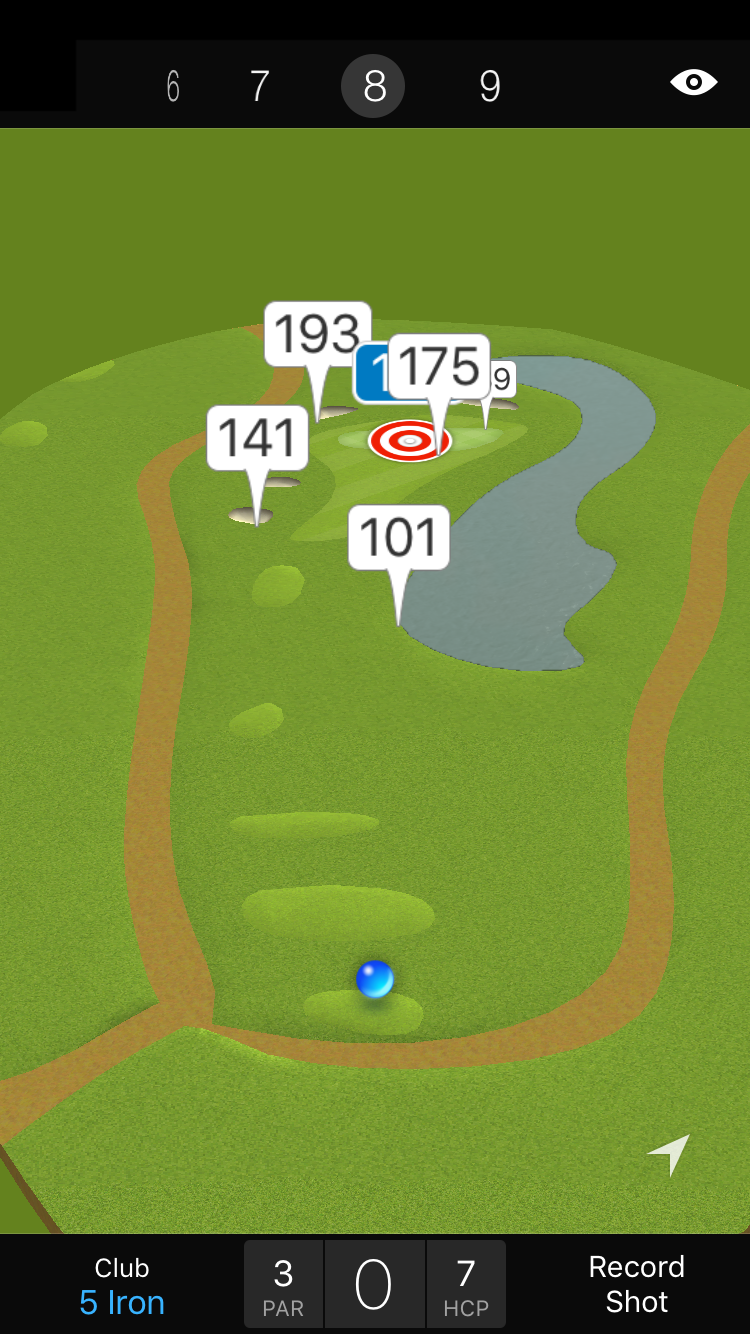This screenshot has width=750, height=1334.
Task: Select the 193 distance marker
Action: [317, 334]
